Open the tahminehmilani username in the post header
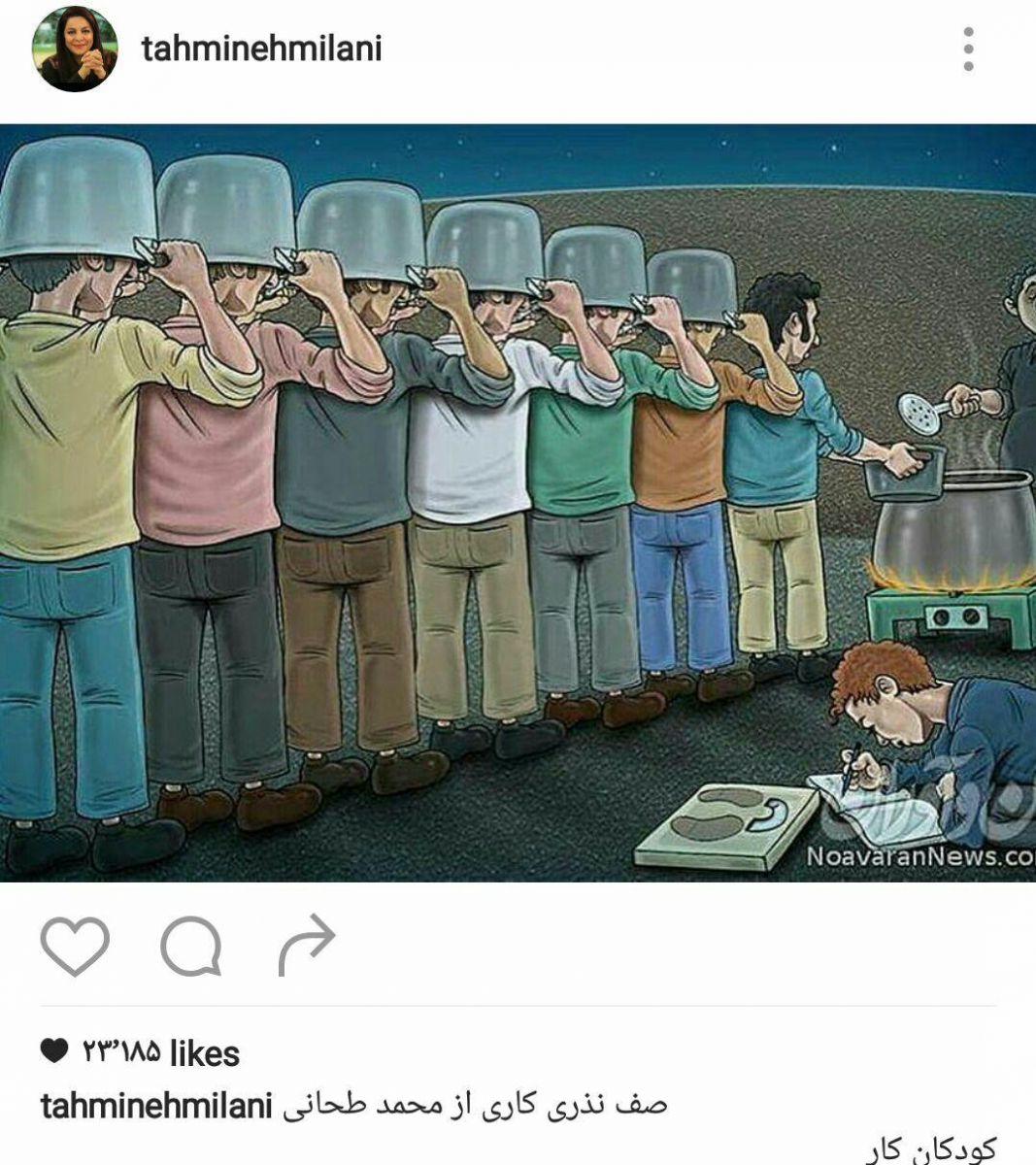This screenshot has width=1036, height=1165. 261,49
